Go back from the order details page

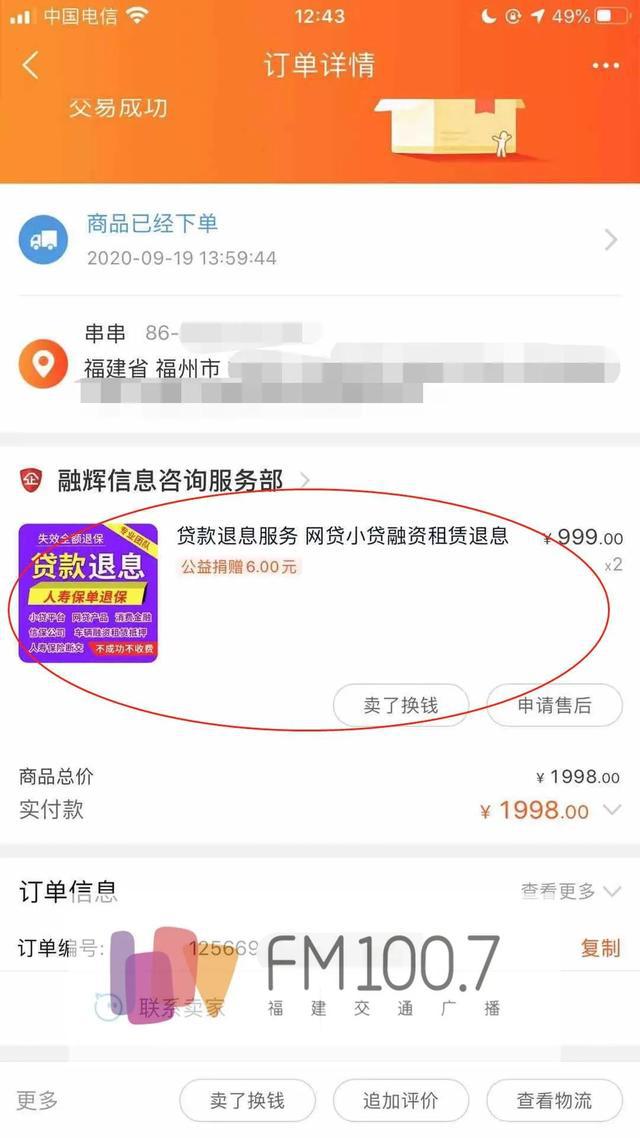click(x=30, y=65)
